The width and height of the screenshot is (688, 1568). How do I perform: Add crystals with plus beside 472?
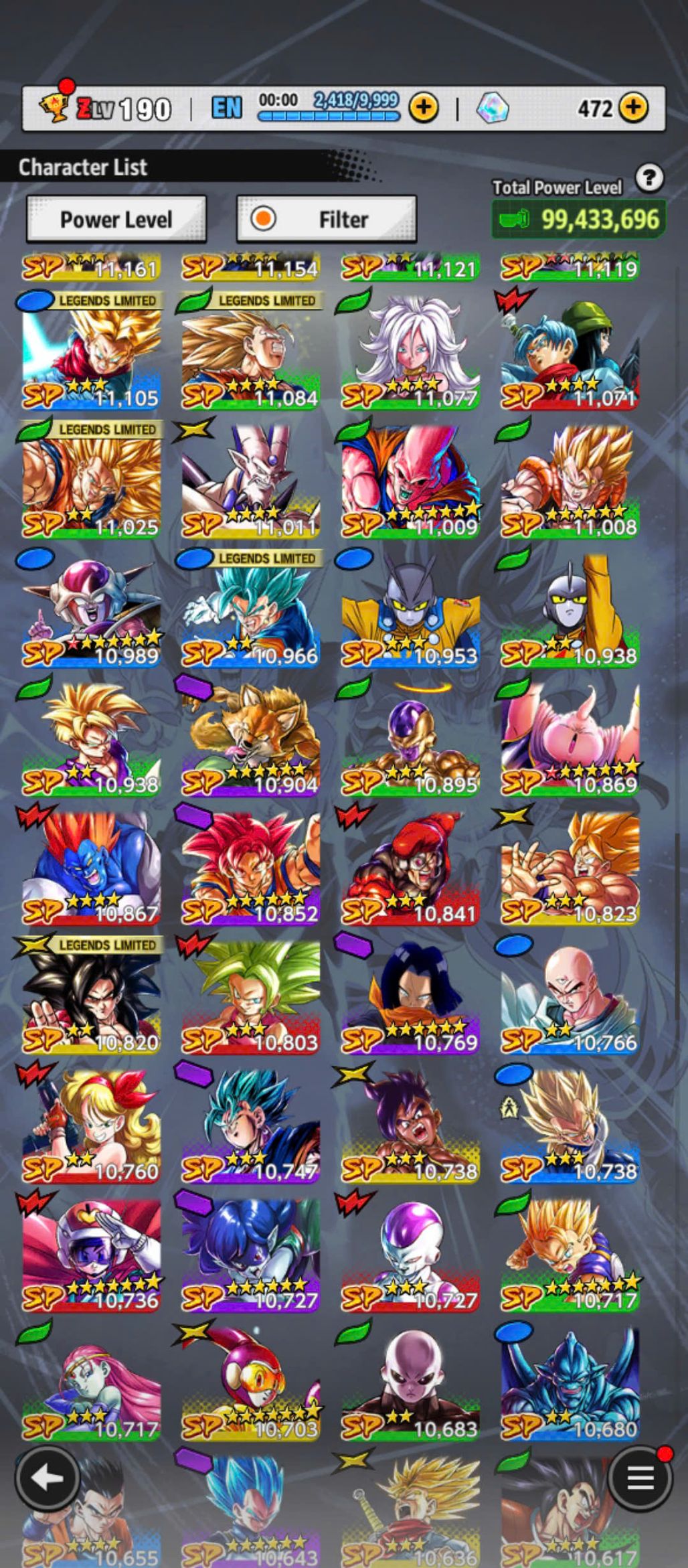tap(633, 107)
